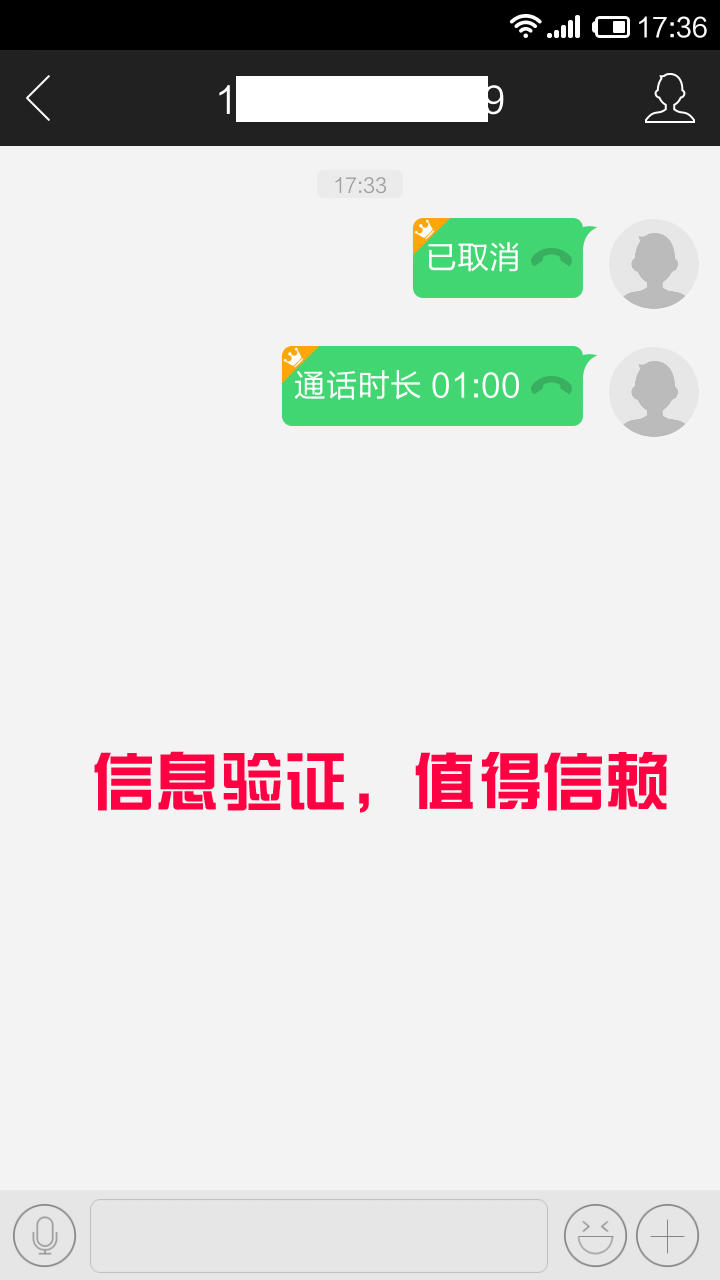Open more attachment options with the plus
The height and width of the screenshot is (1280, 720).
[667, 1236]
